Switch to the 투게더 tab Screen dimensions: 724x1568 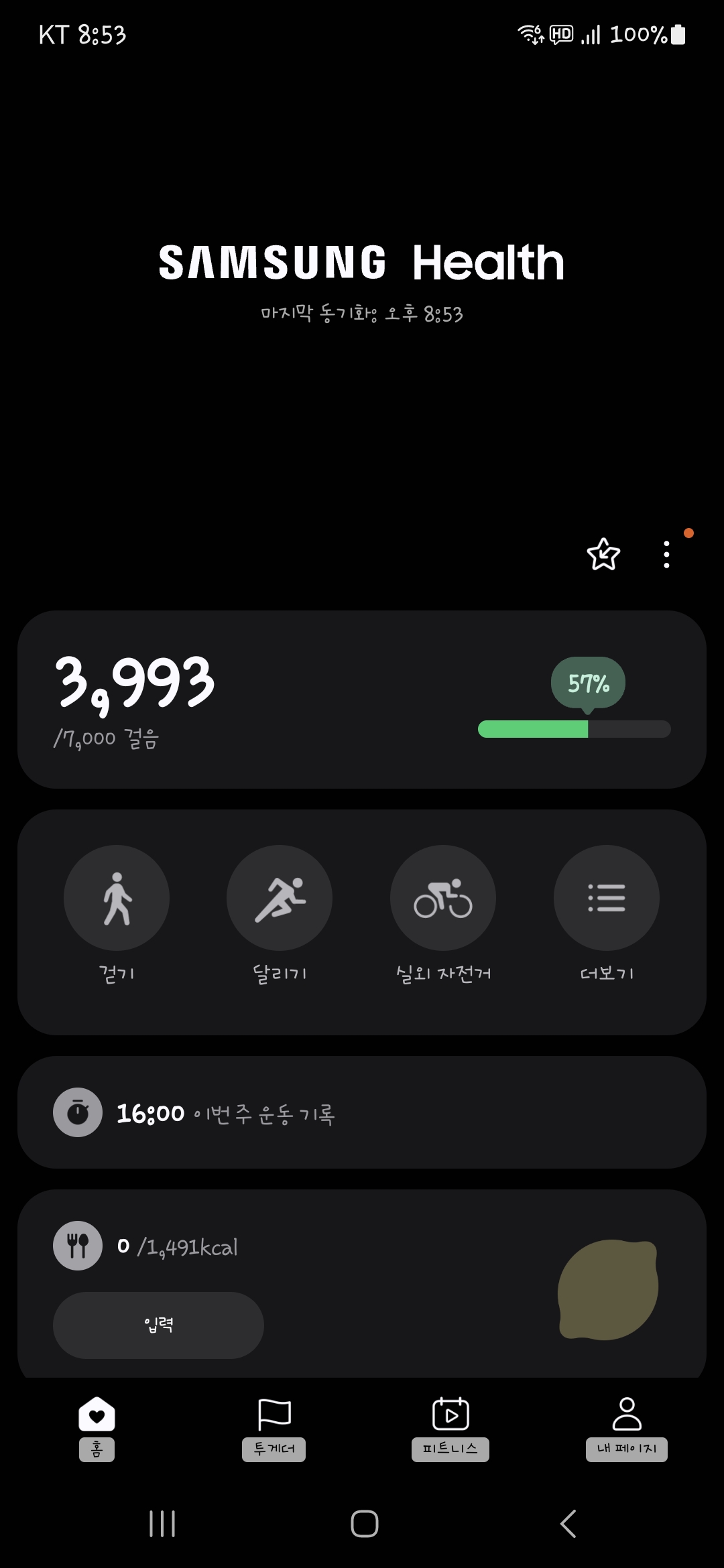(274, 1427)
